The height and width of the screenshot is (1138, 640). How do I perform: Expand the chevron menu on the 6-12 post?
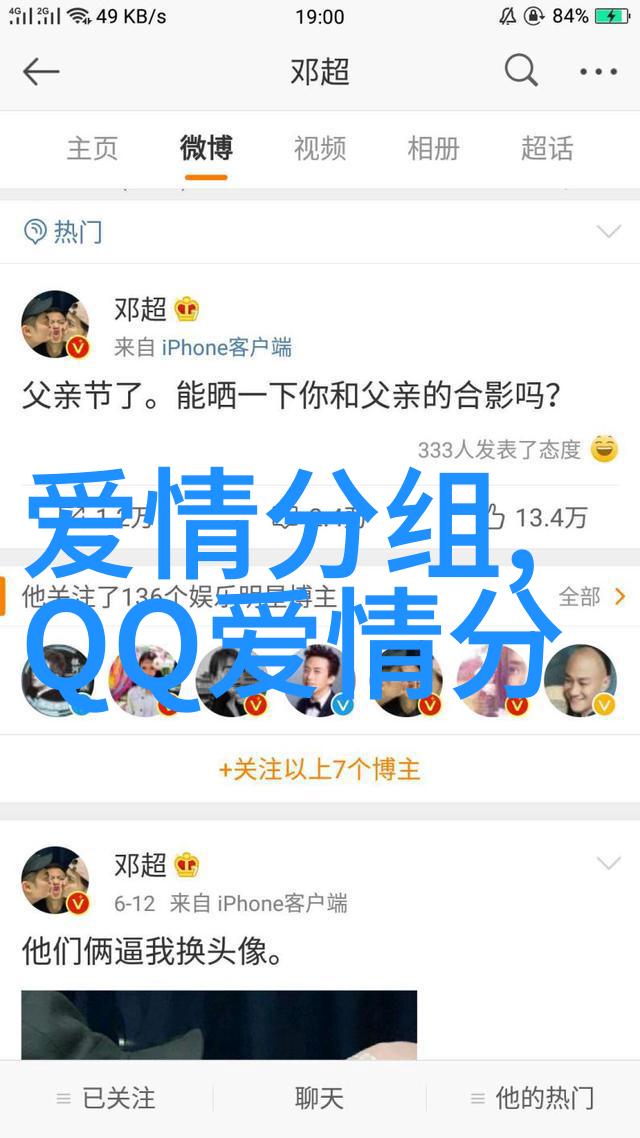point(608,863)
